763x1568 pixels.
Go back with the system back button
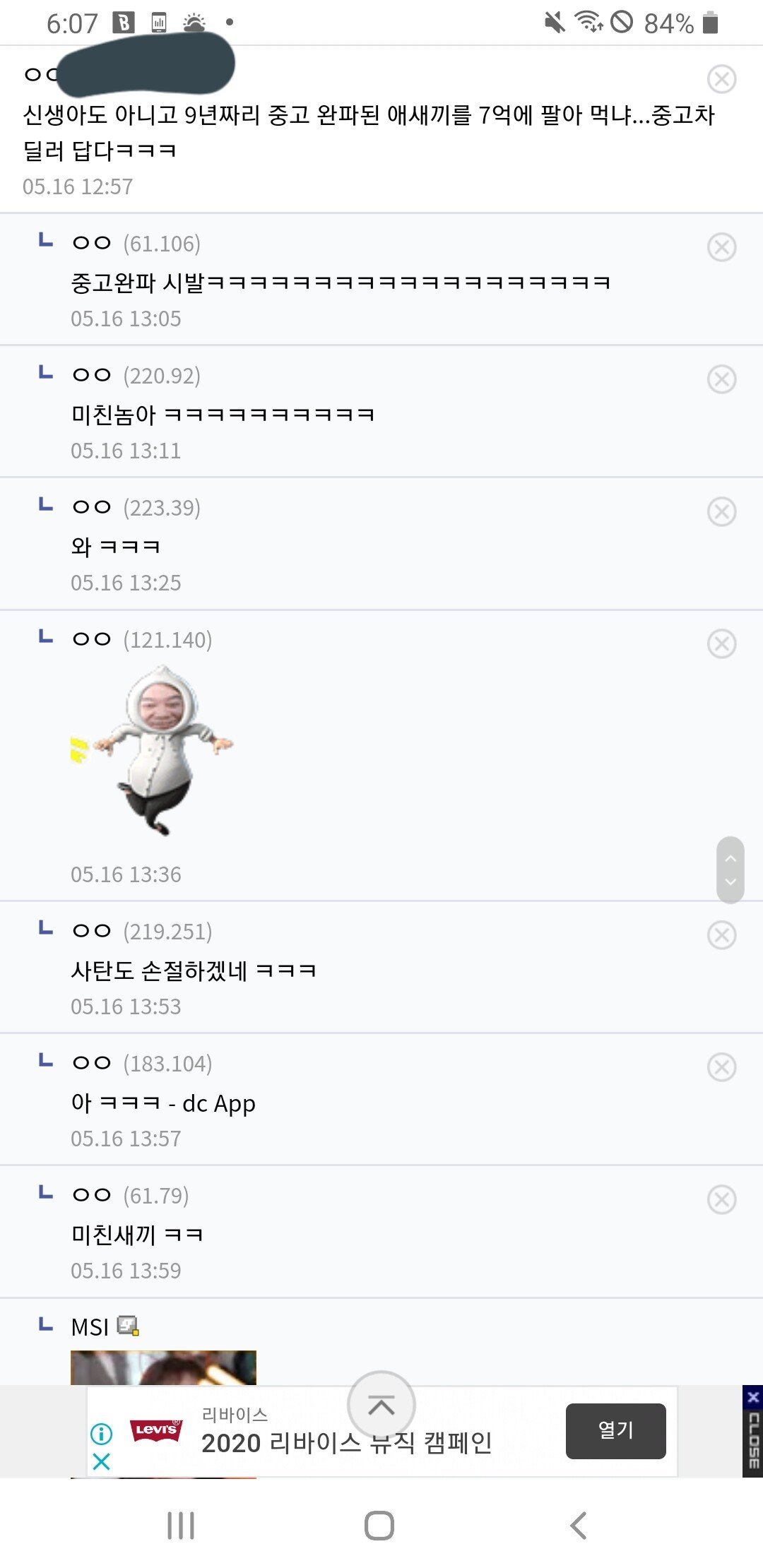tap(578, 1525)
